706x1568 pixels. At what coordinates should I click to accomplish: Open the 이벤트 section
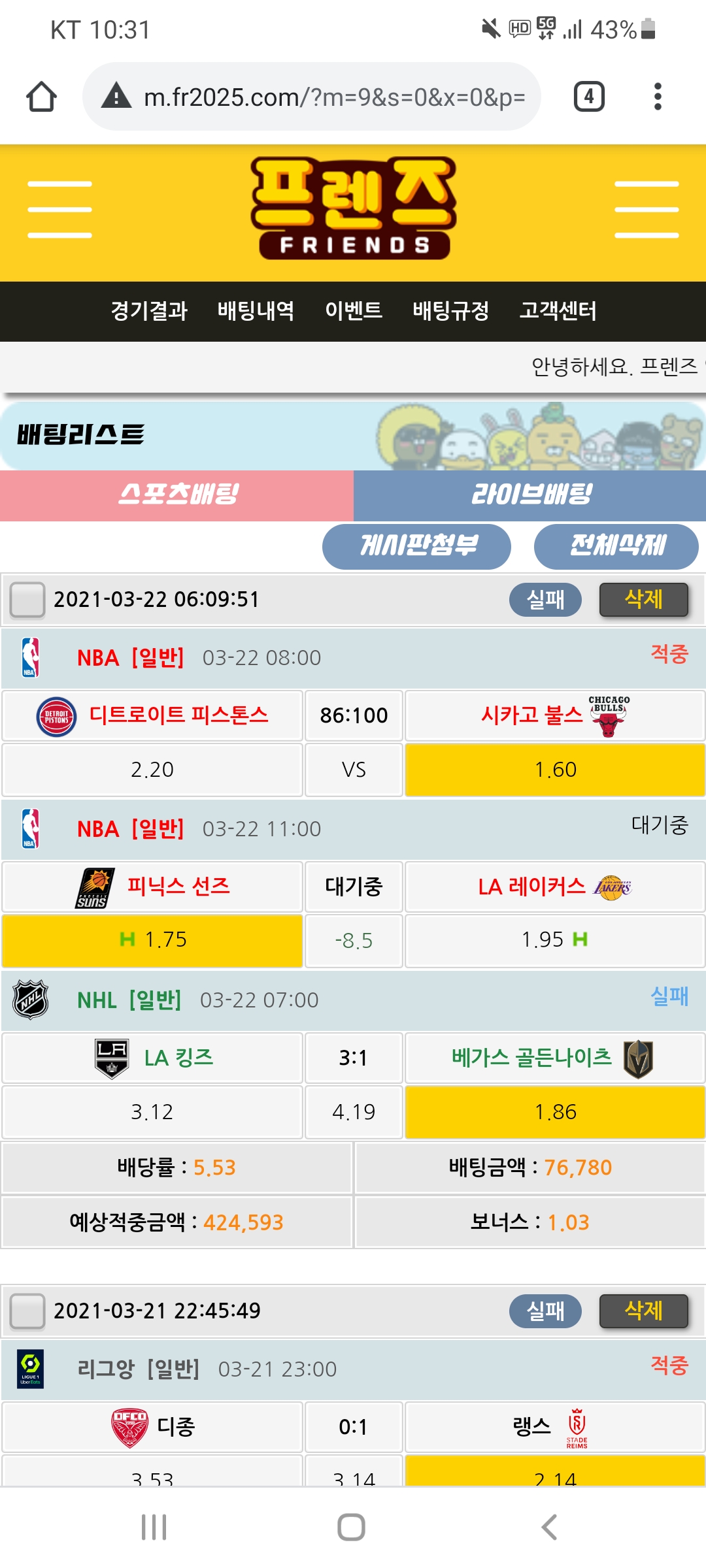click(354, 311)
